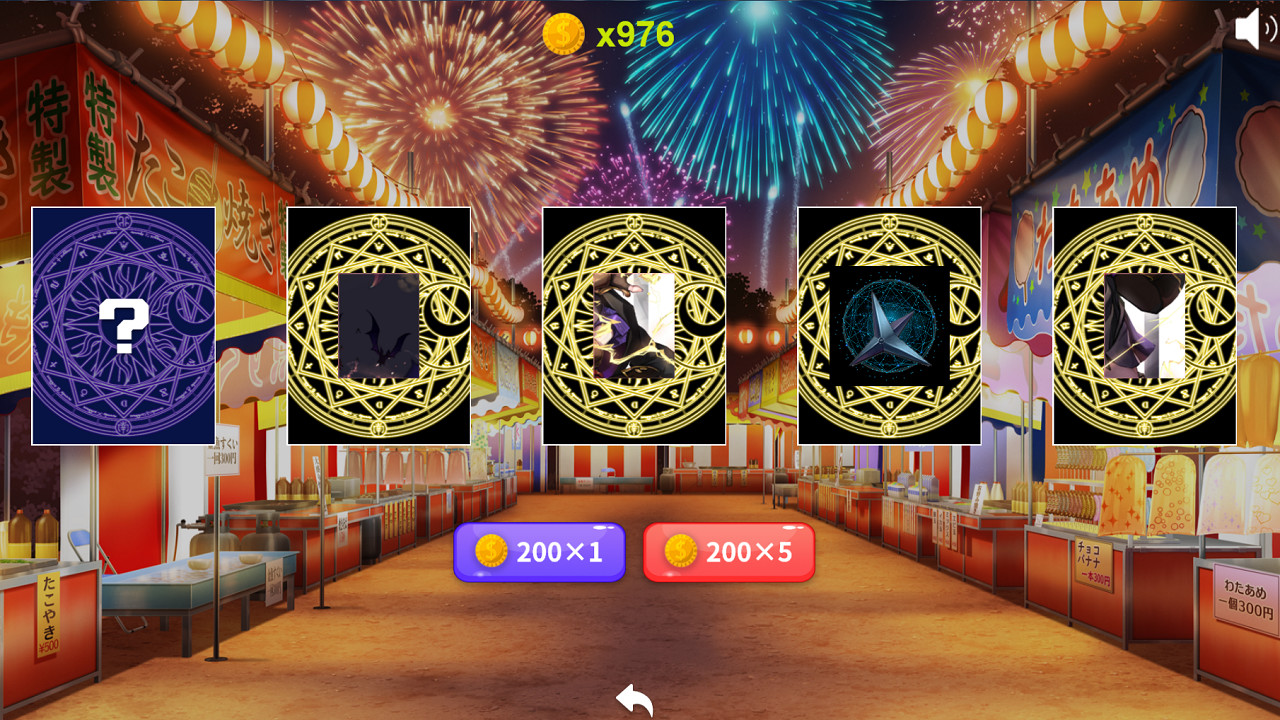View the card with the metallic star
1280x720 pixels.
click(889, 326)
